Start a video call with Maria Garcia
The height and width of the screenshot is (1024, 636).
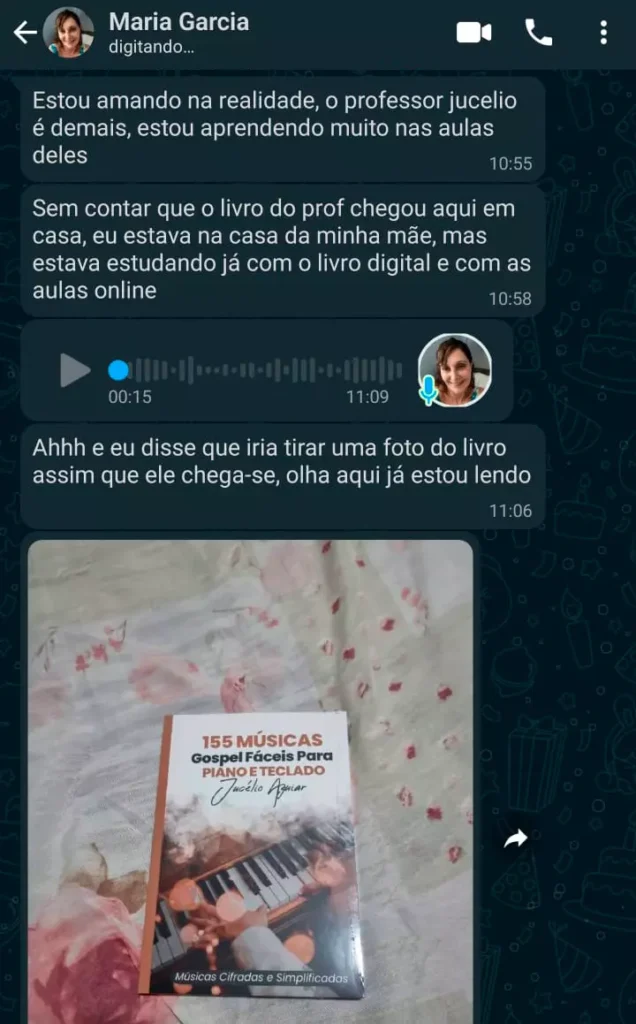(473, 33)
